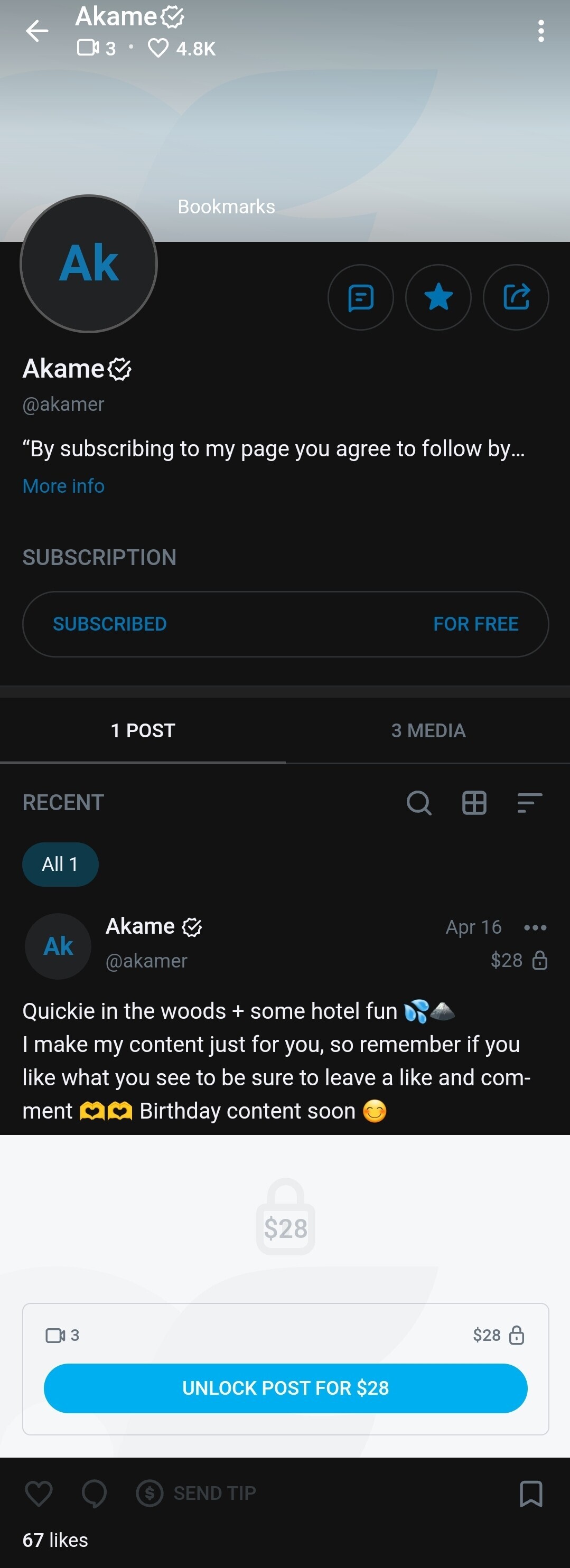
Task: Go back using the arrow icon
Action: (x=37, y=31)
